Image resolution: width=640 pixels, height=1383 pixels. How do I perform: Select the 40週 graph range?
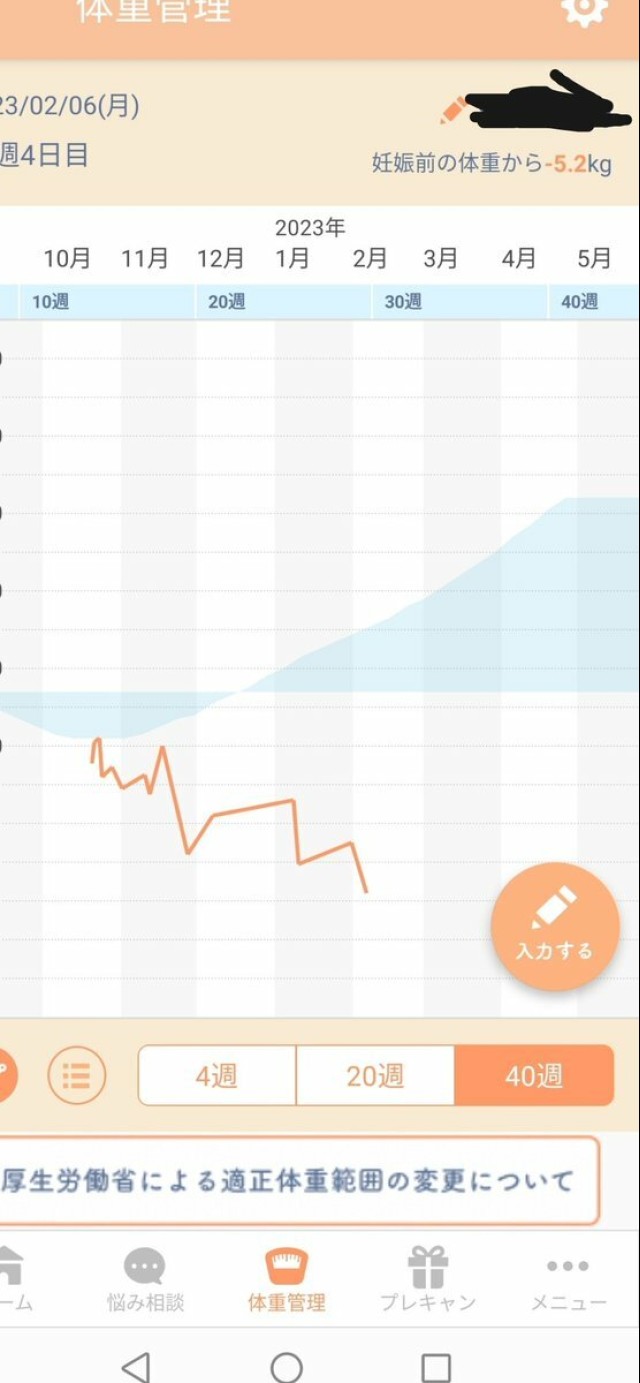pyautogui.click(x=533, y=1076)
